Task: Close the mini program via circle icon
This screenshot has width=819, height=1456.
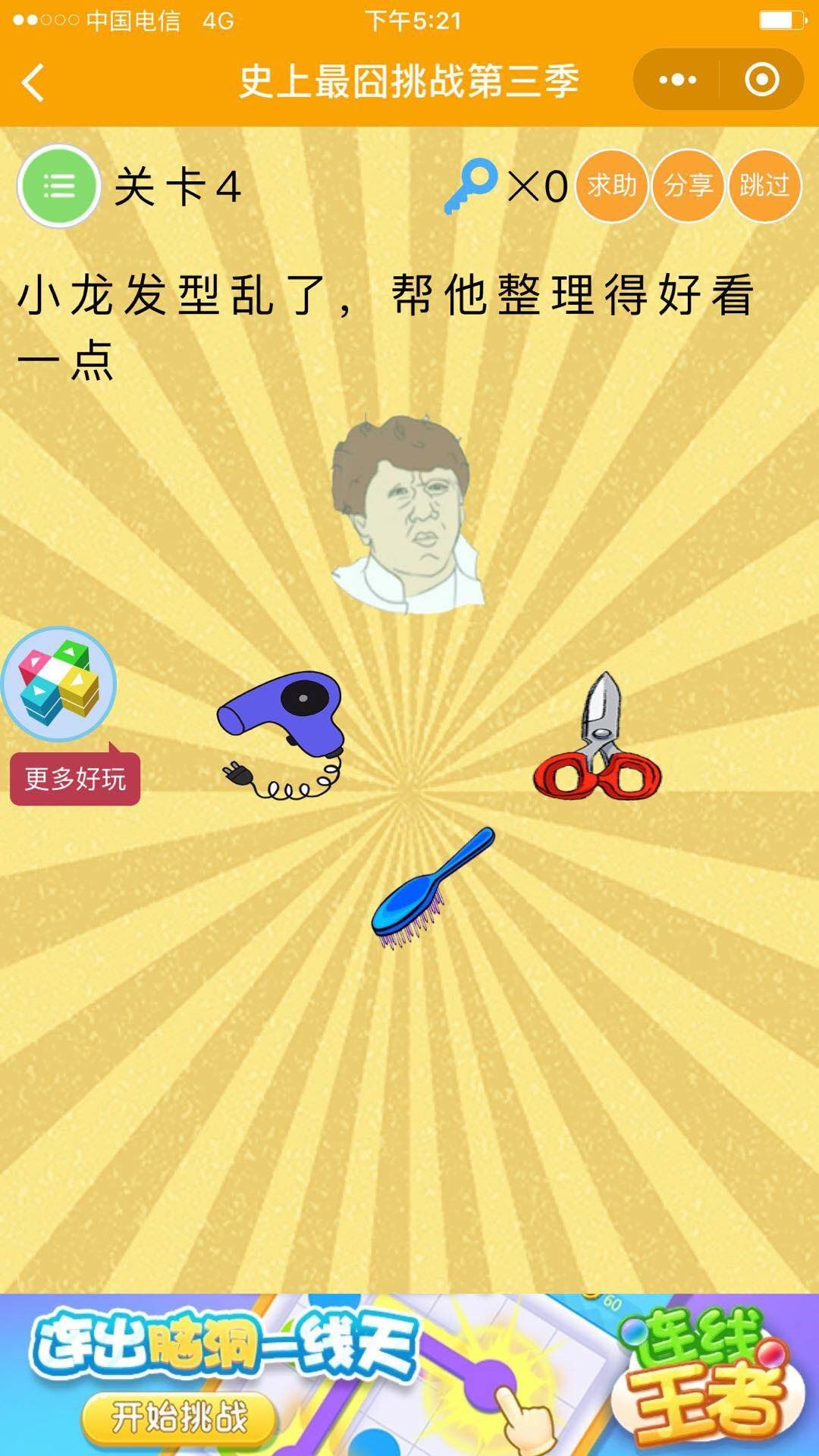Action: 761,80
